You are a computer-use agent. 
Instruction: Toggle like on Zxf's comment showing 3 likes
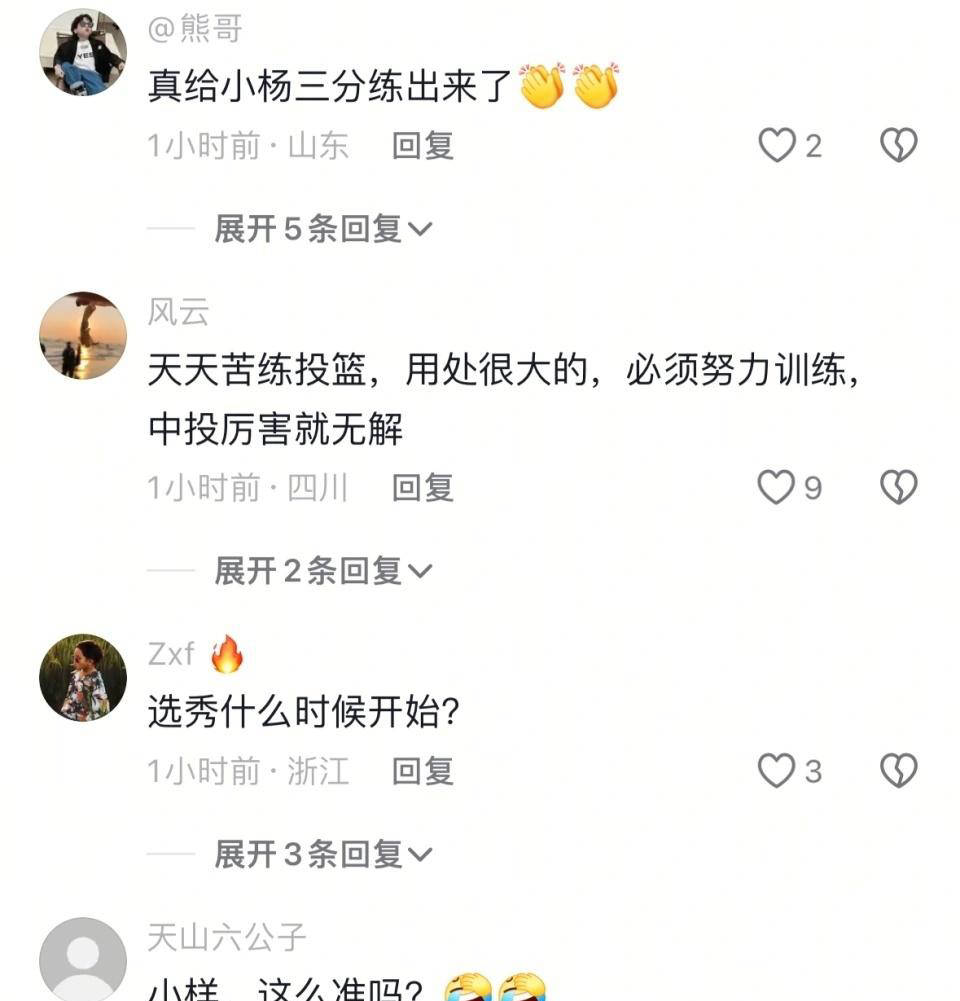777,771
